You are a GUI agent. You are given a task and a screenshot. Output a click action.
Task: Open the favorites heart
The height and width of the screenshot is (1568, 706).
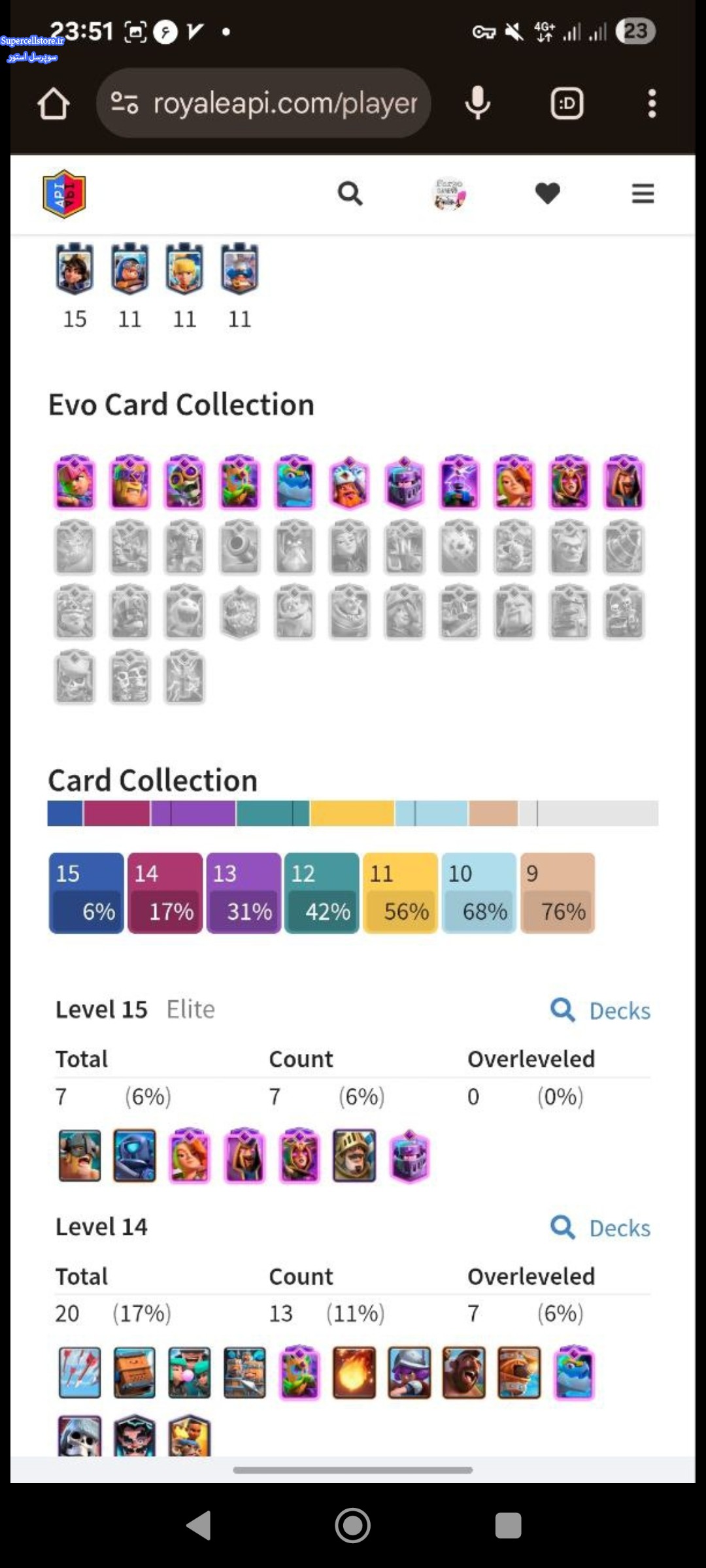(x=547, y=194)
